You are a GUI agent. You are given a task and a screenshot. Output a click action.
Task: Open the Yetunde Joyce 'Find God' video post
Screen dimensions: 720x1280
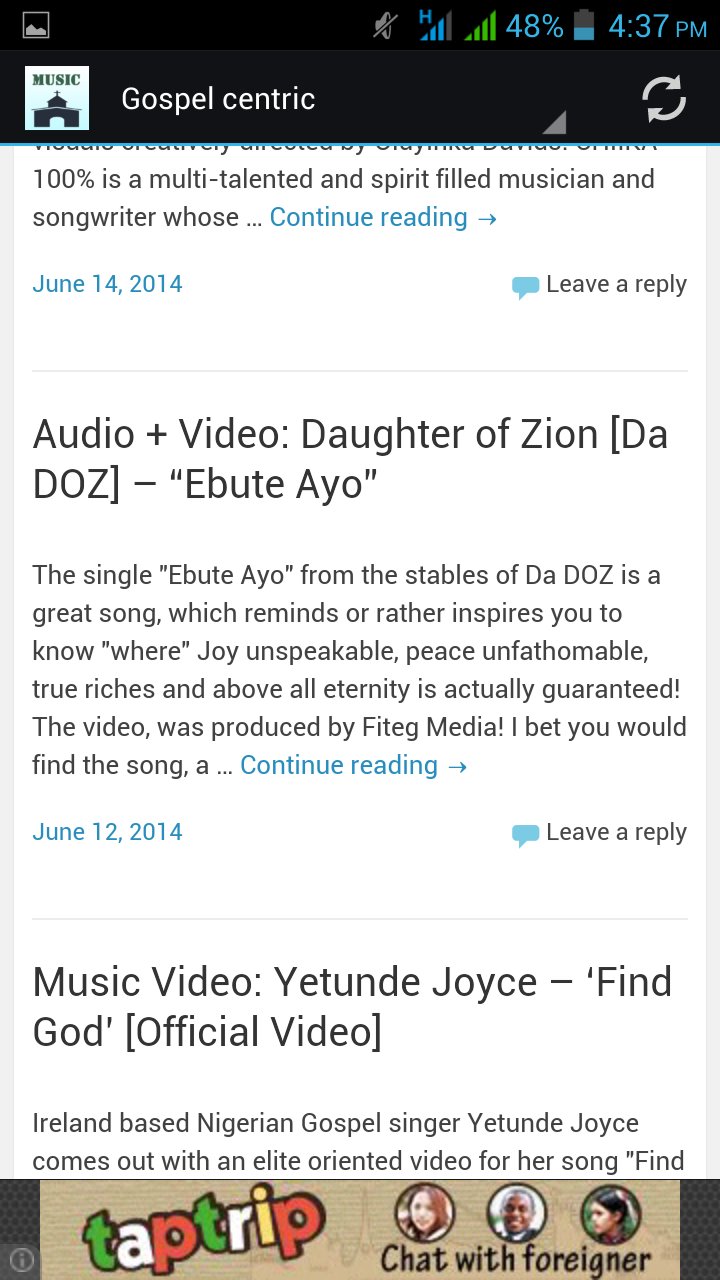[x=352, y=1007]
